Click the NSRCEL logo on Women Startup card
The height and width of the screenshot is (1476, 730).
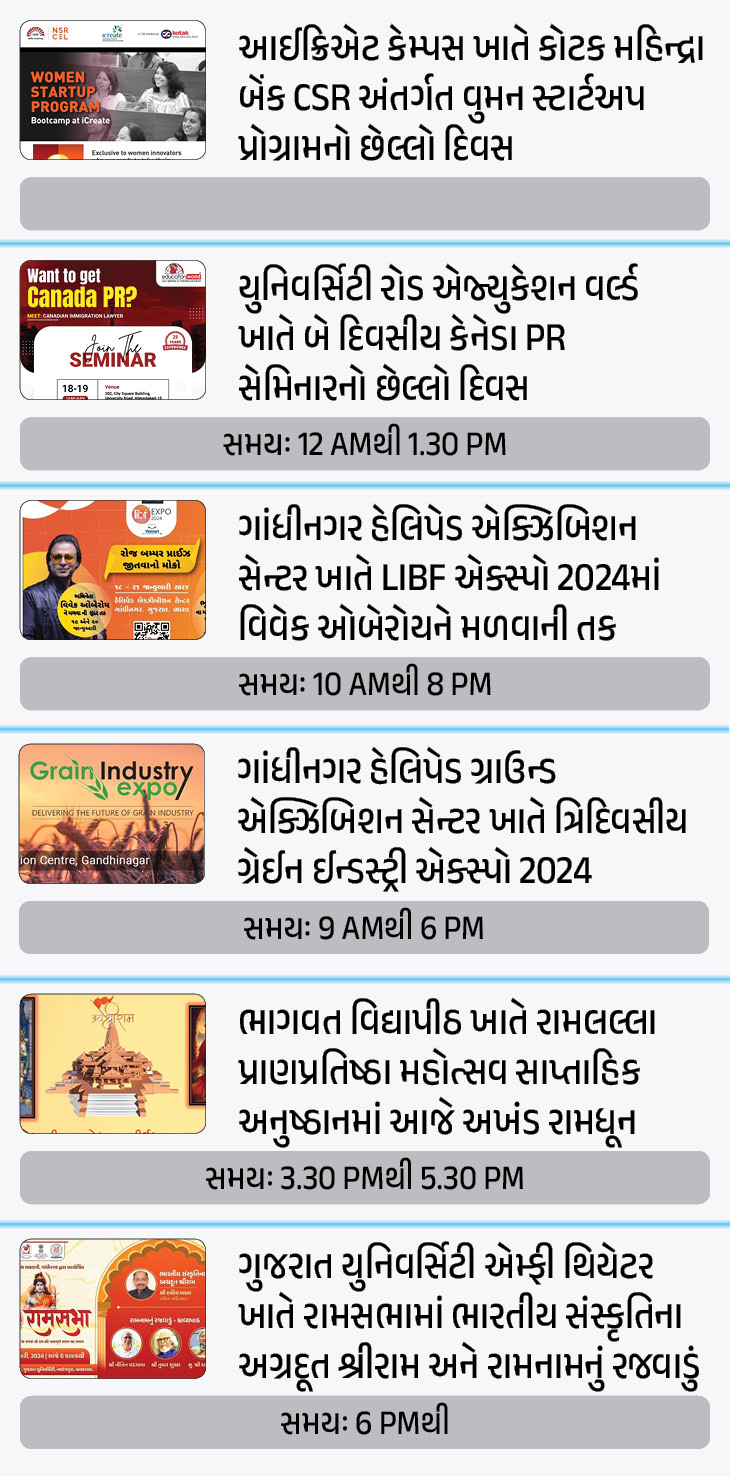tap(60, 33)
